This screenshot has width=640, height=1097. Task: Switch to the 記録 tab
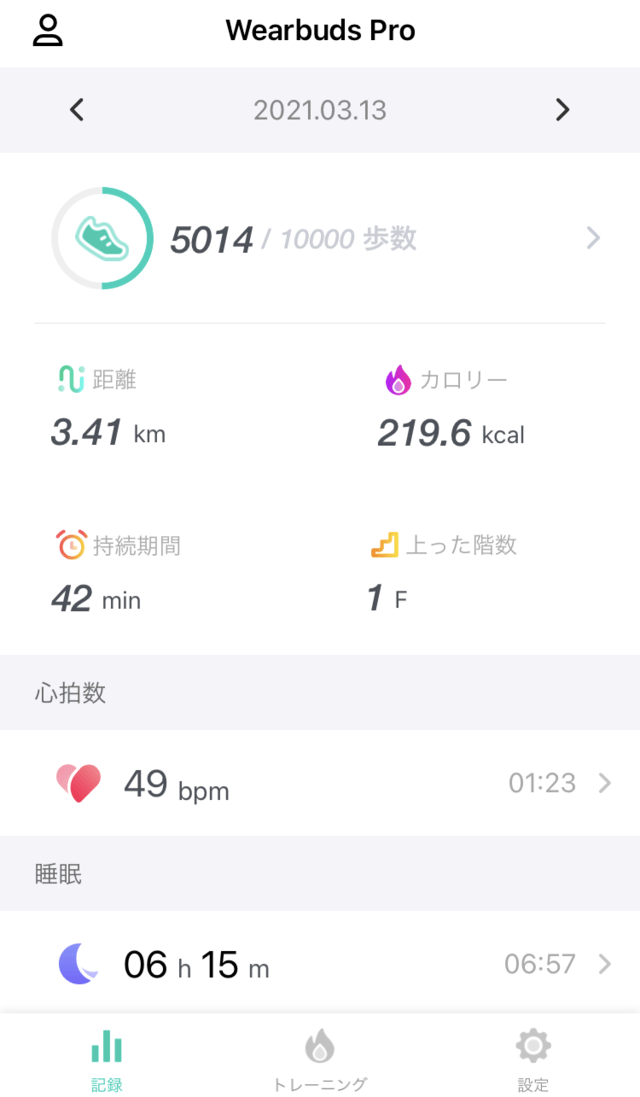(x=106, y=1060)
